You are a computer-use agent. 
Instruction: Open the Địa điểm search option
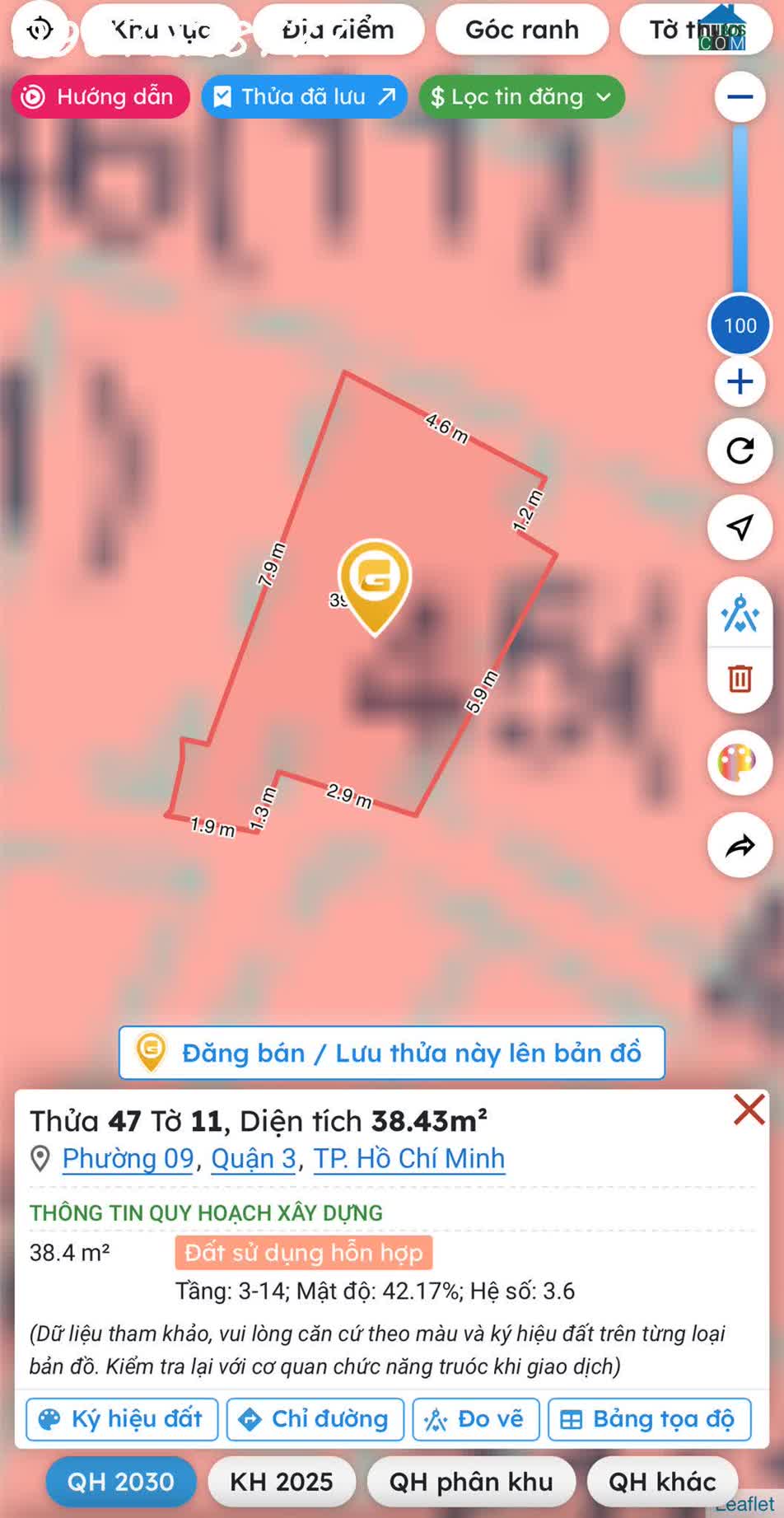click(338, 30)
